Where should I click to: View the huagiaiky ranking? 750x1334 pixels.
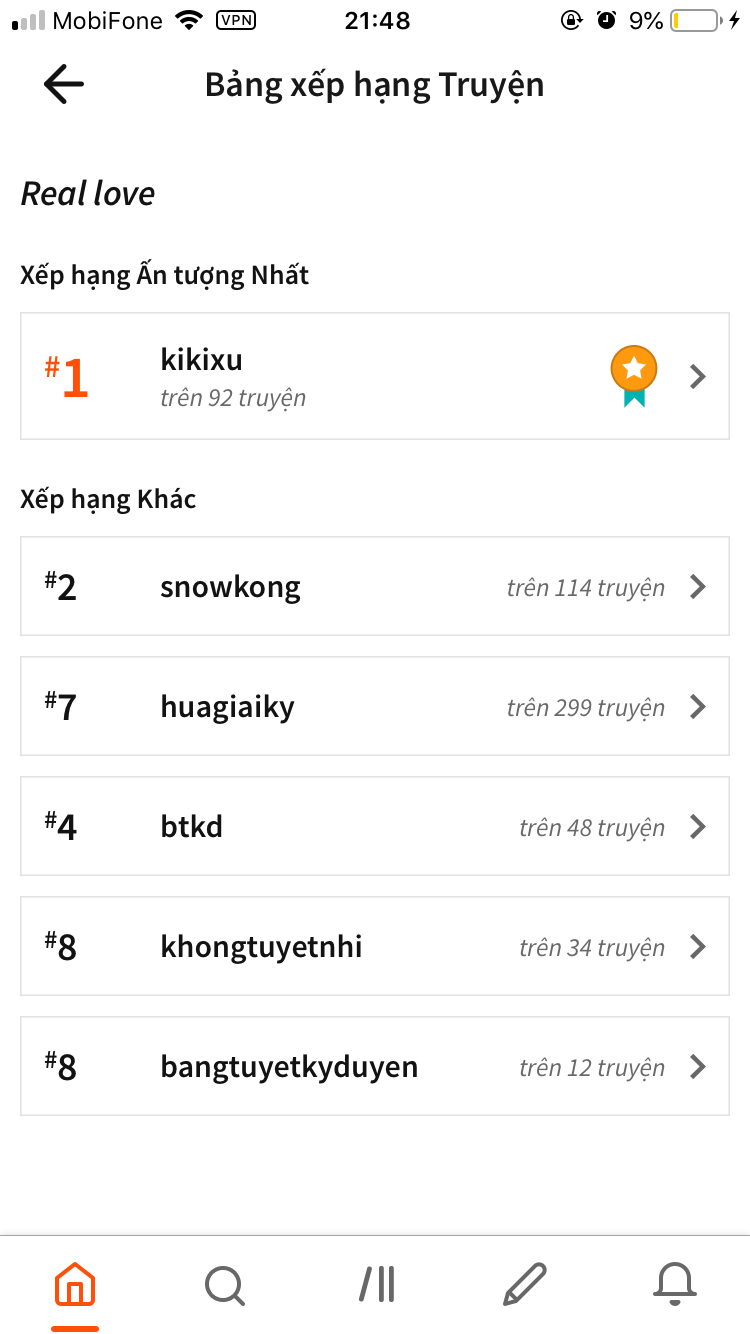375,707
